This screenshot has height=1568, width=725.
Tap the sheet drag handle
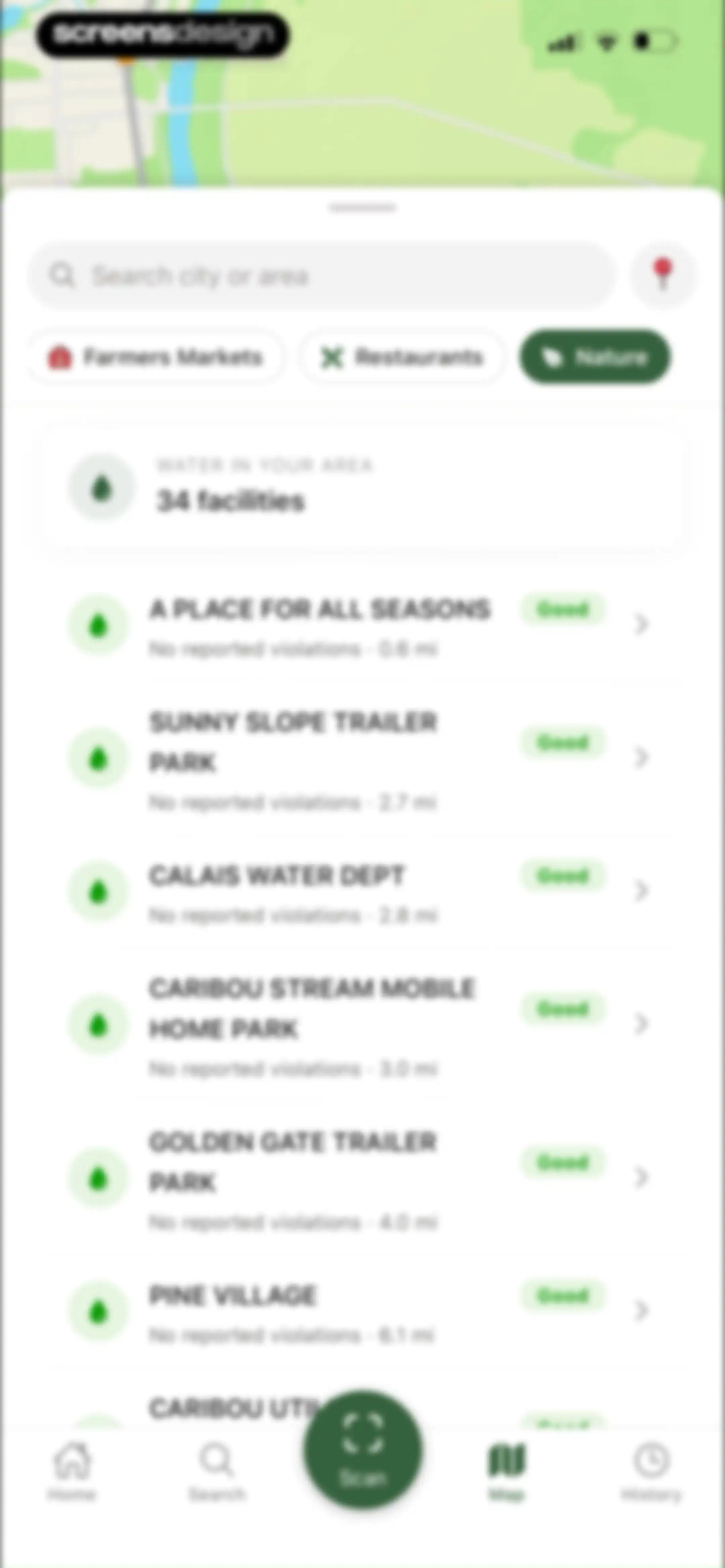click(363, 207)
